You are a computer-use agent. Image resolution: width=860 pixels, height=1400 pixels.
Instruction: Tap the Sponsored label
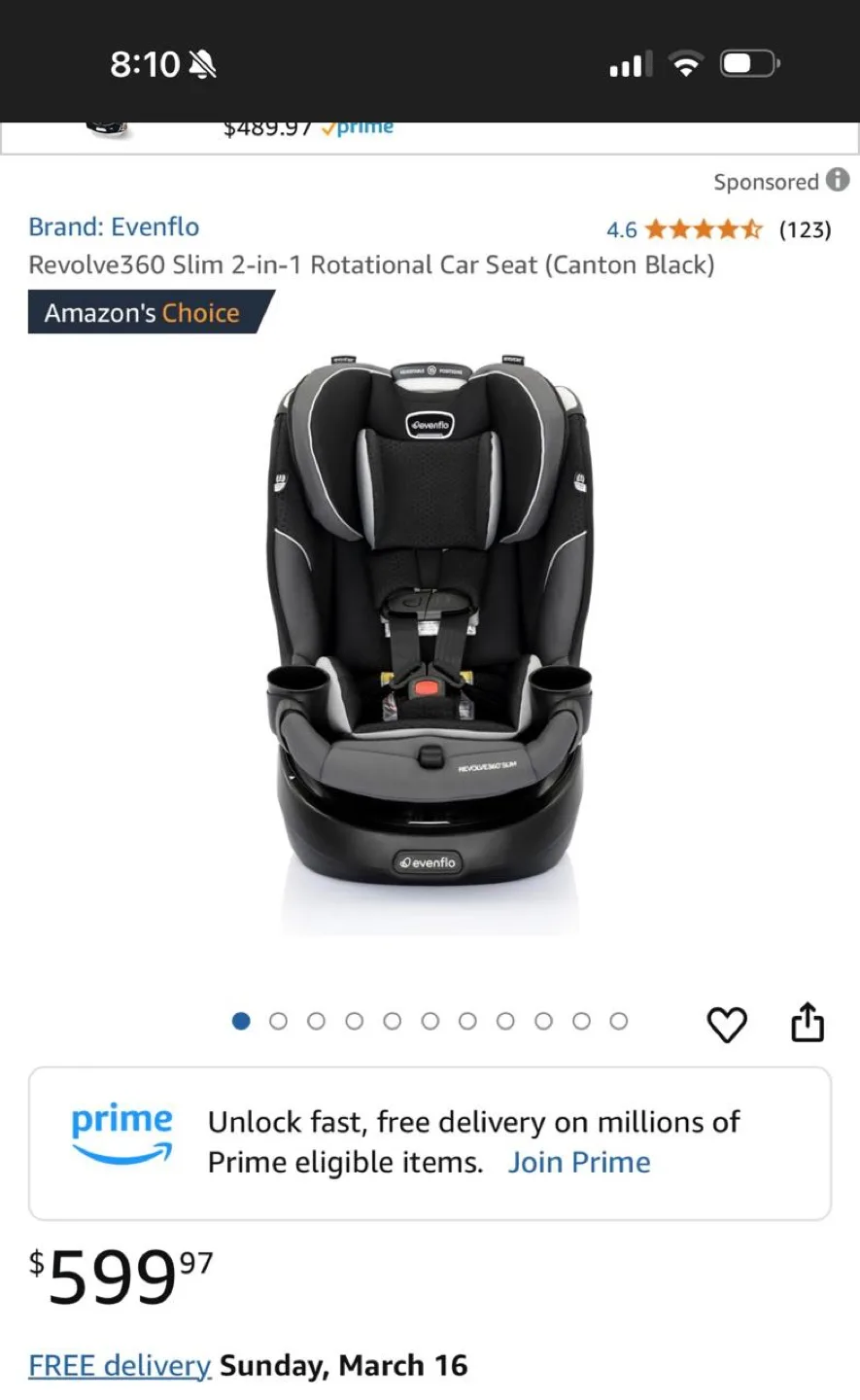click(x=767, y=181)
